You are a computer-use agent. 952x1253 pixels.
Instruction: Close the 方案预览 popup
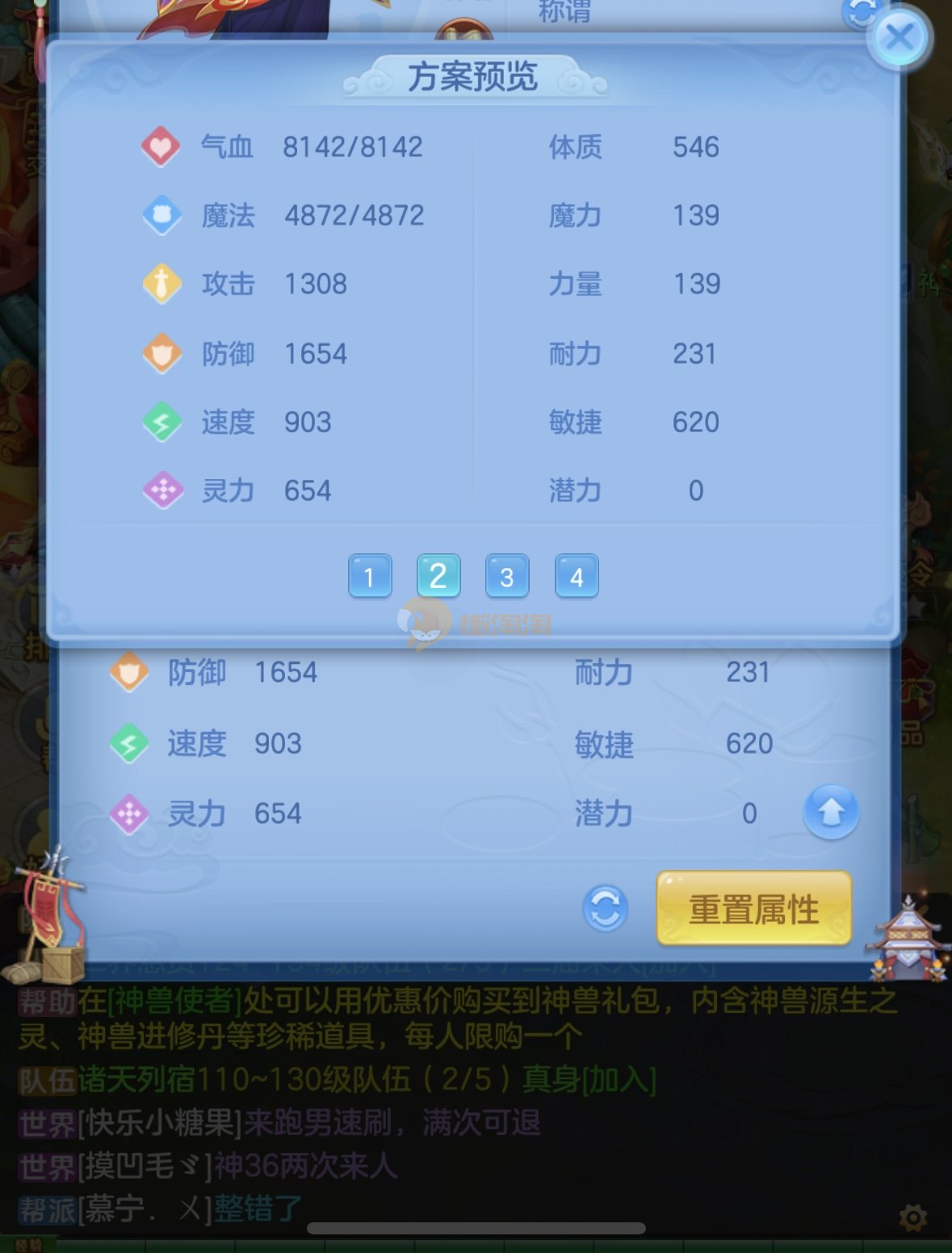tap(899, 37)
